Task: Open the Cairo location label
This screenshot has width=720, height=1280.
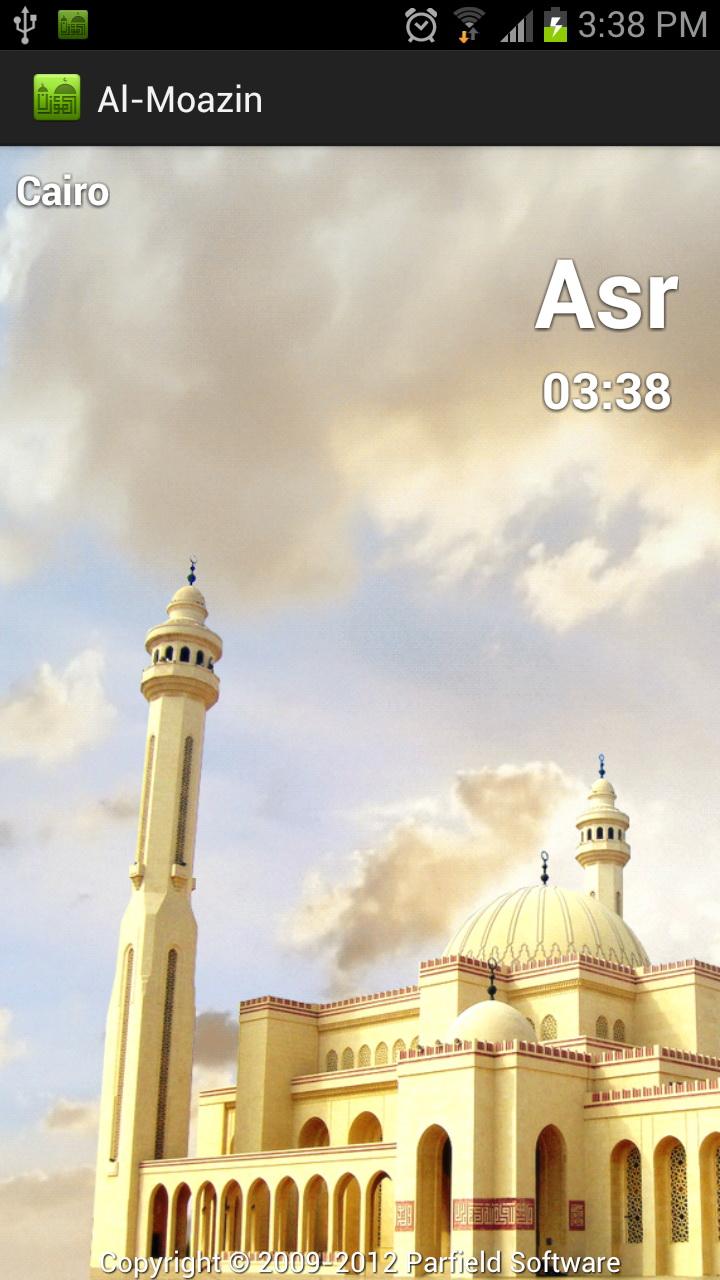Action: tap(63, 192)
